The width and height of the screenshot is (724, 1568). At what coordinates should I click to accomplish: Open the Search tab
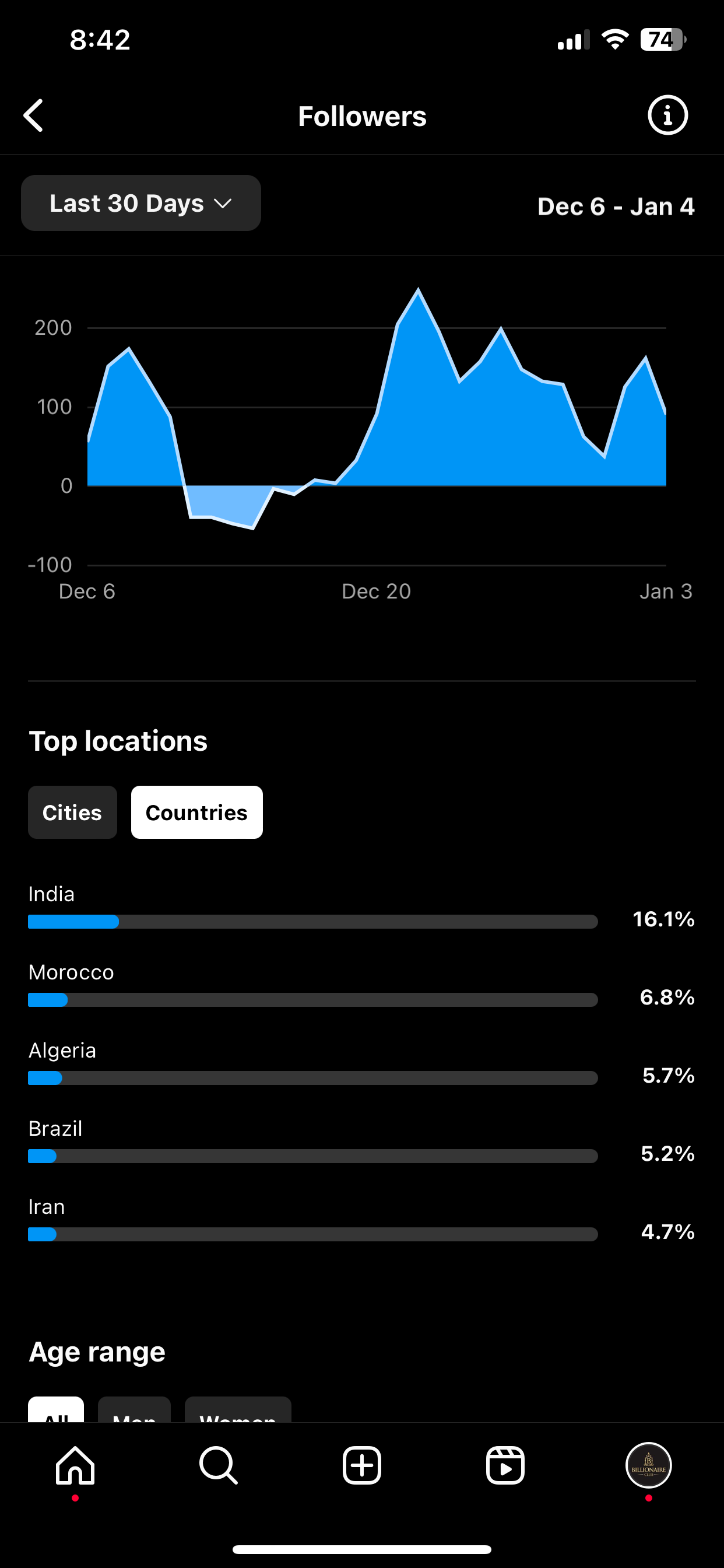[219, 1466]
